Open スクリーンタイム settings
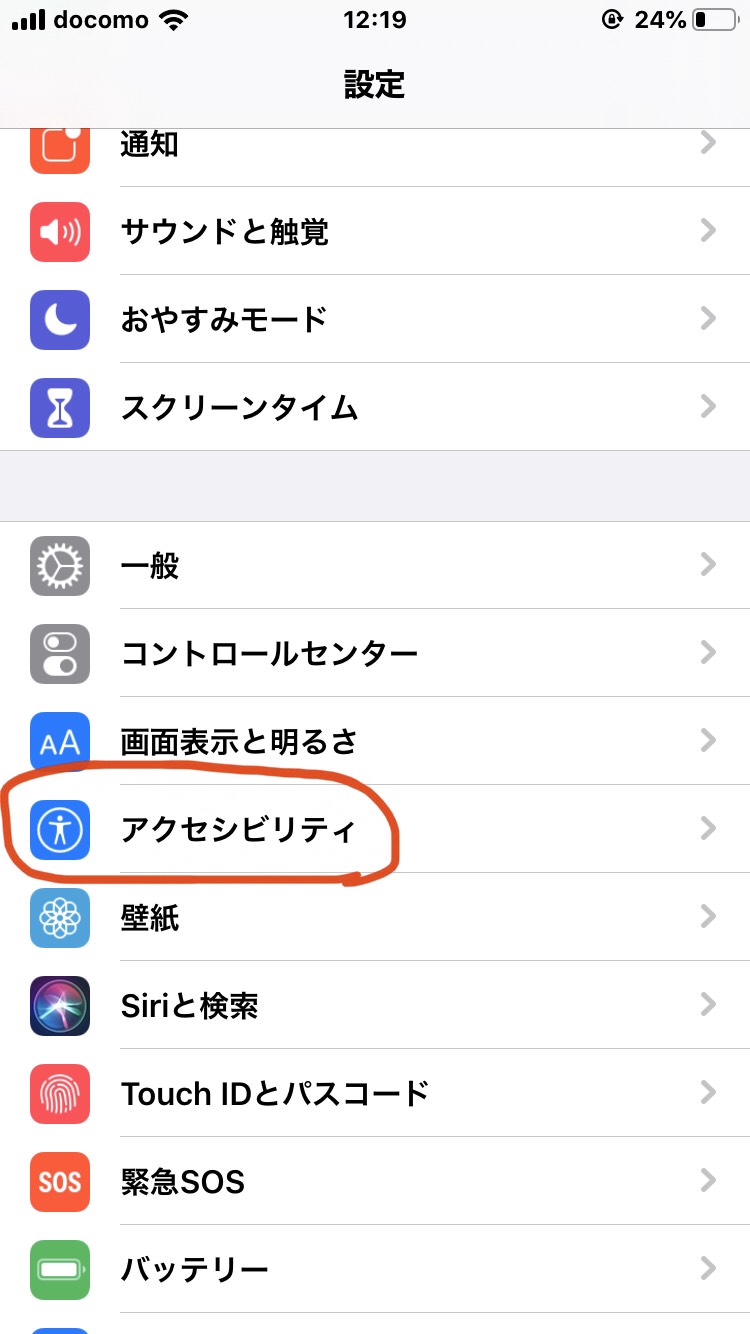 [x=375, y=407]
